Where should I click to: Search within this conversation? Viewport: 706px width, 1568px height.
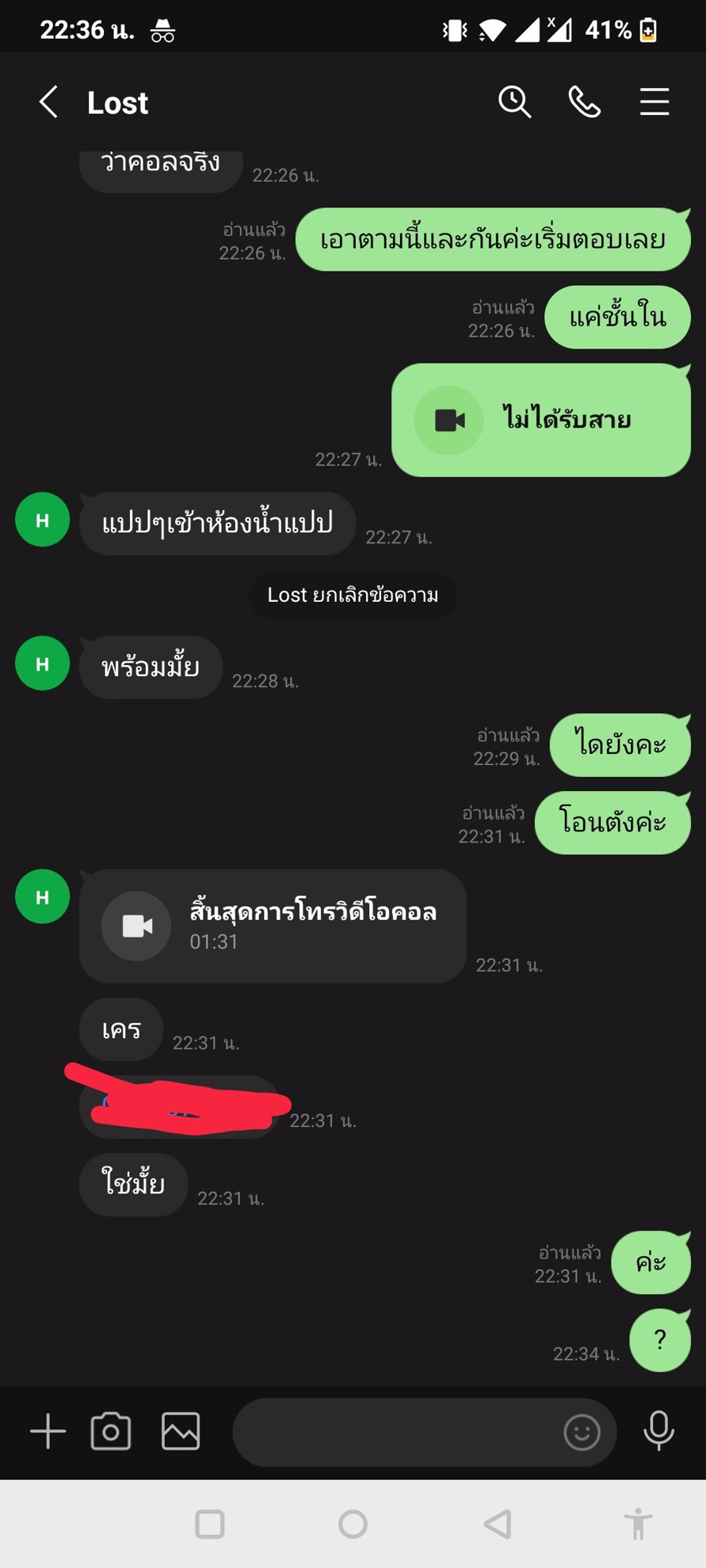tap(514, 102)
